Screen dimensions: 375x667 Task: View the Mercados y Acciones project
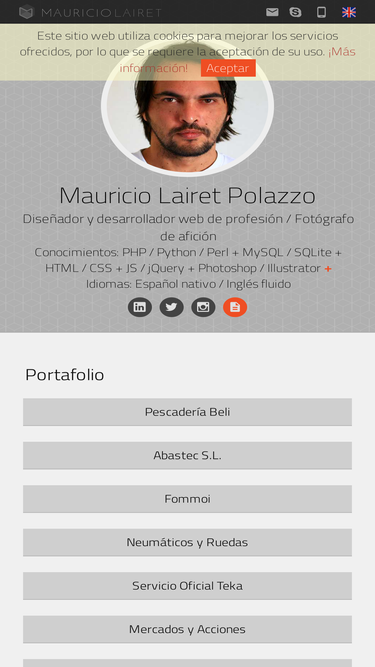pyautogui.click(x=188, y=629)
